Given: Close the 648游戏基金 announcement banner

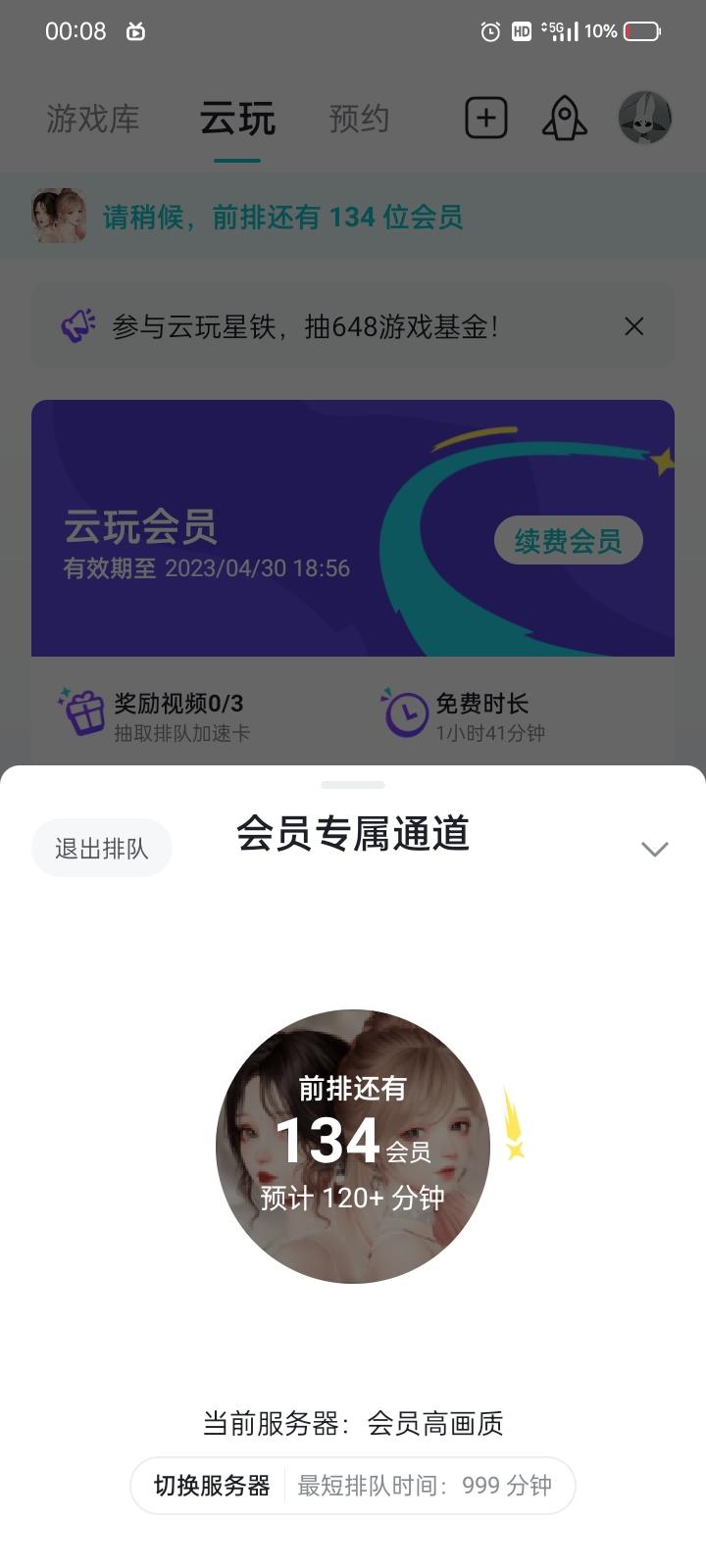Looking at the screenshot, I should (635, 326).
